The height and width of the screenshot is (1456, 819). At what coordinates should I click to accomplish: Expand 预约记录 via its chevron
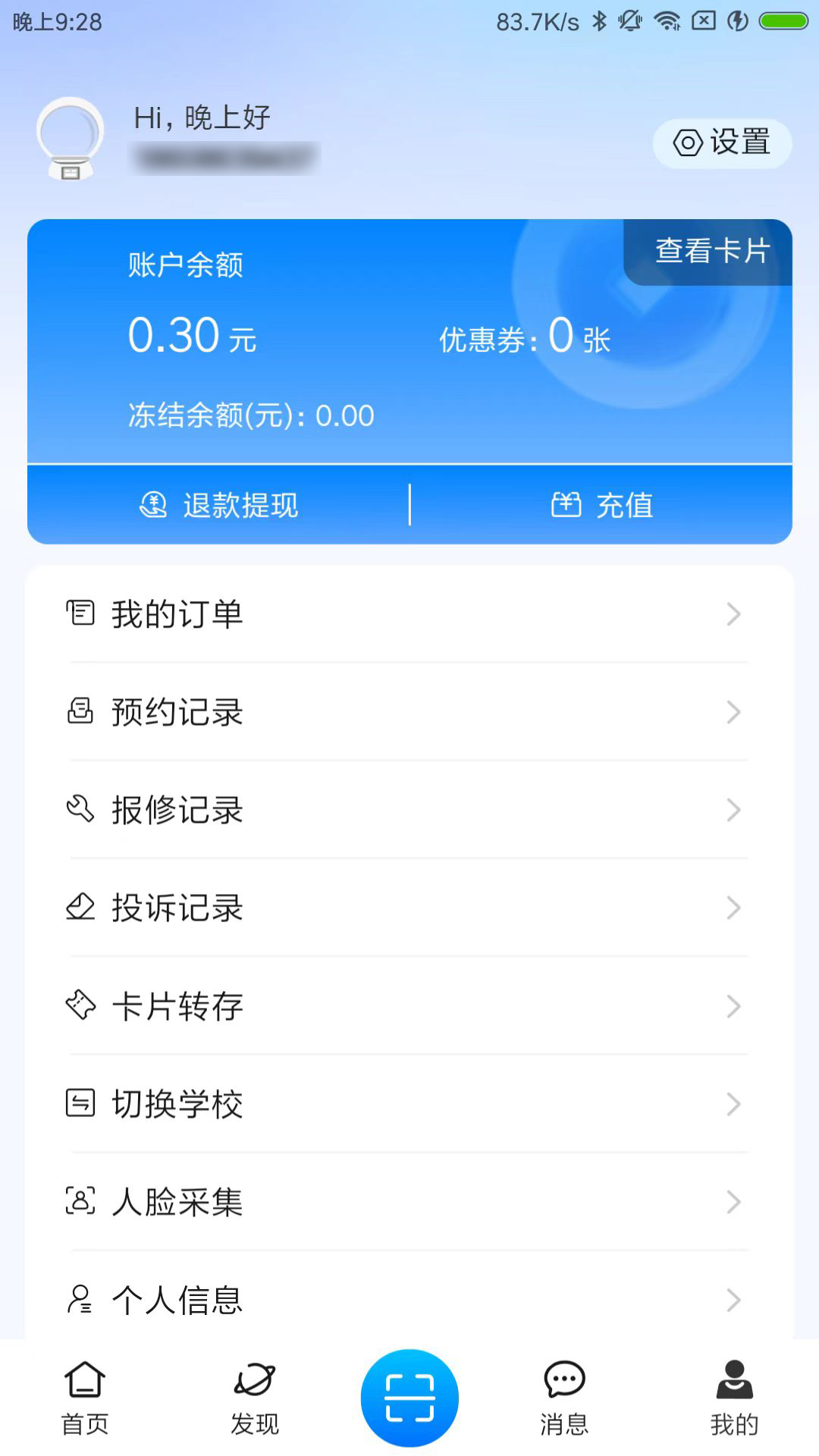732,711
